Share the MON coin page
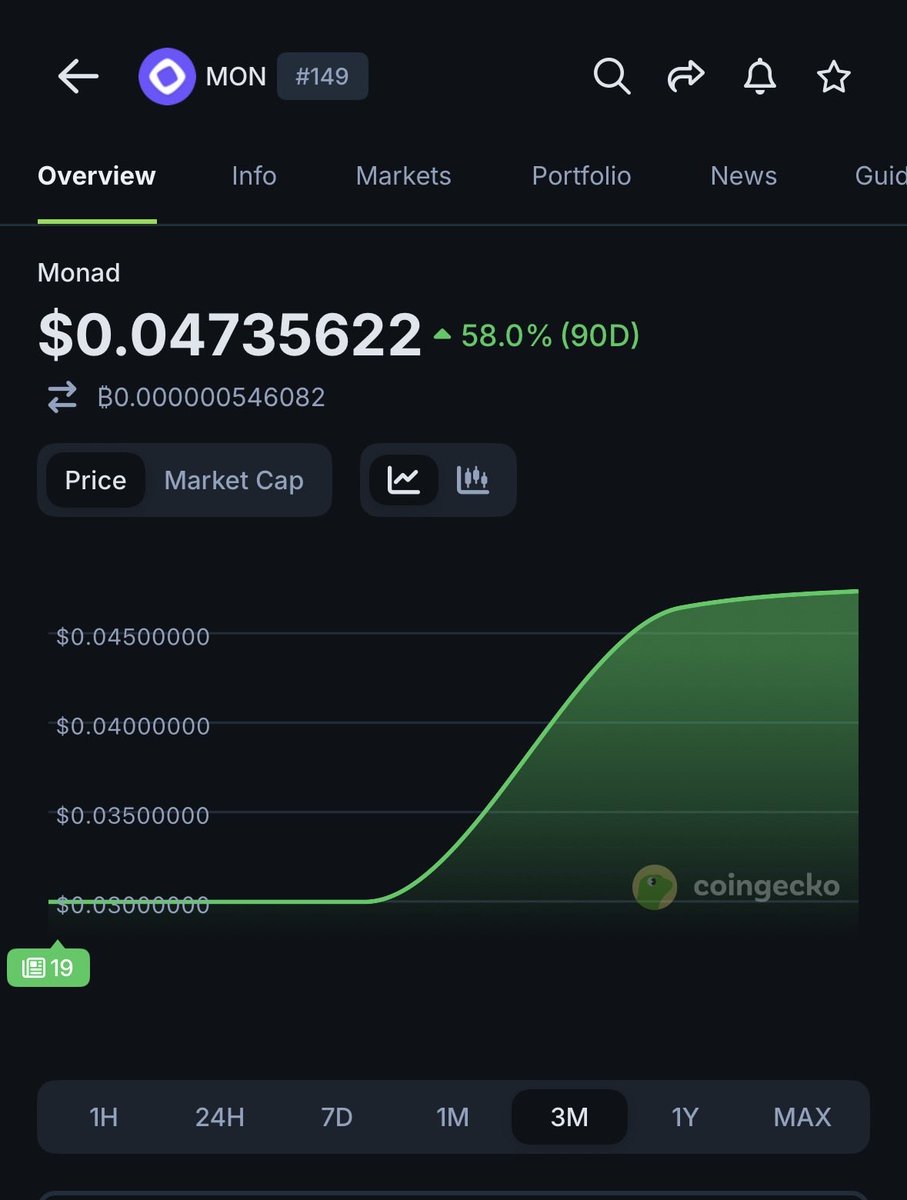This screenshot has width=907, height=1200. (x=686, y=77)
